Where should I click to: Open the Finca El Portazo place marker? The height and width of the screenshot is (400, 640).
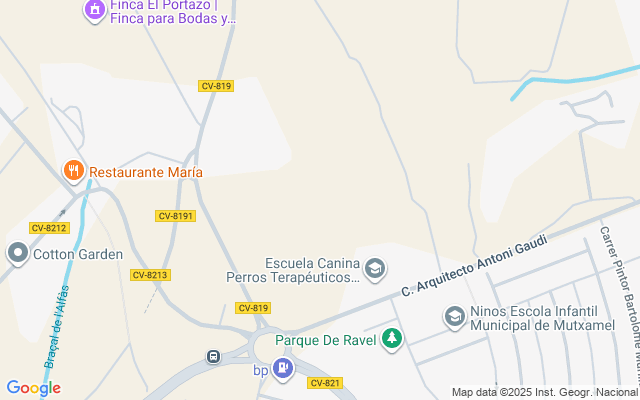pyautogui.click(x=94, y=10)
